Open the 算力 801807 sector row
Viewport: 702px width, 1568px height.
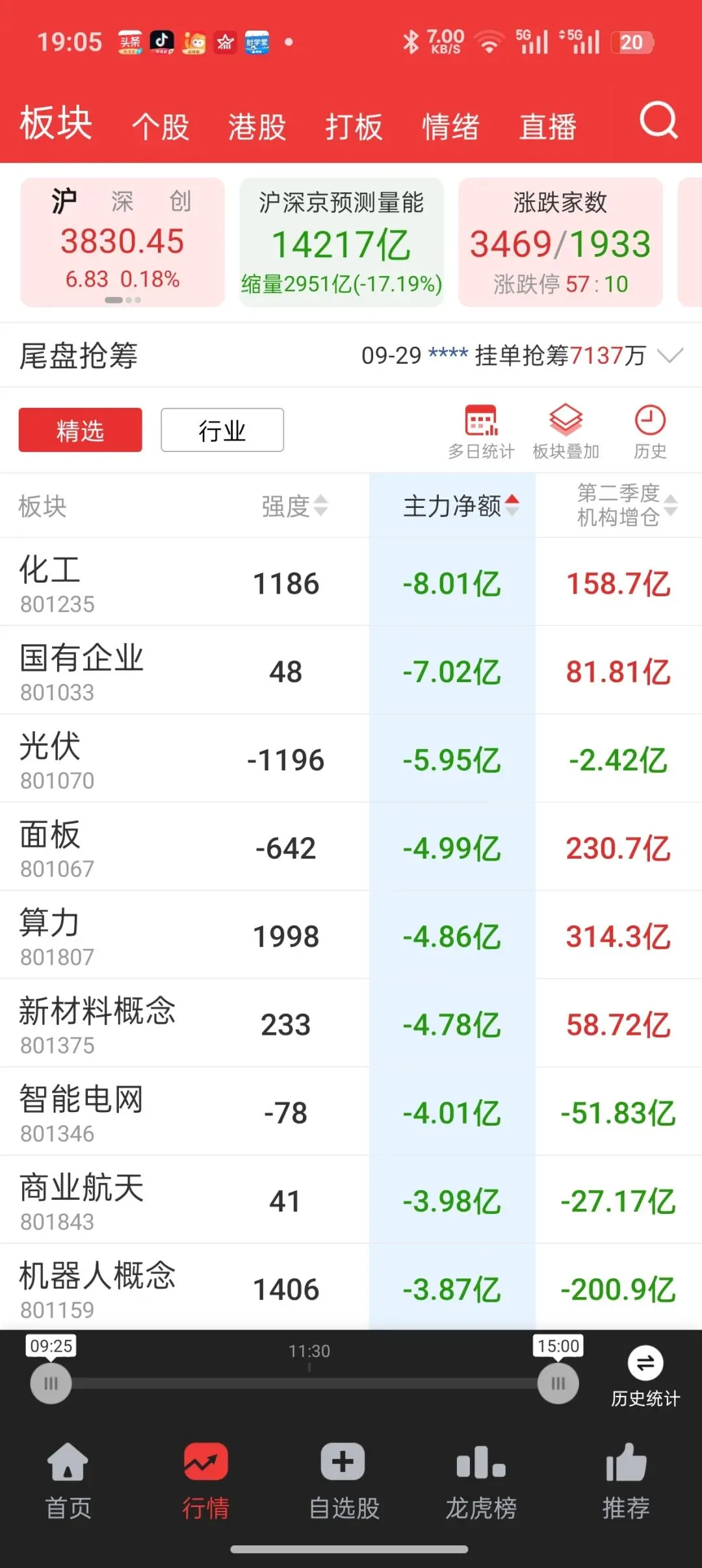pos(351,935)
